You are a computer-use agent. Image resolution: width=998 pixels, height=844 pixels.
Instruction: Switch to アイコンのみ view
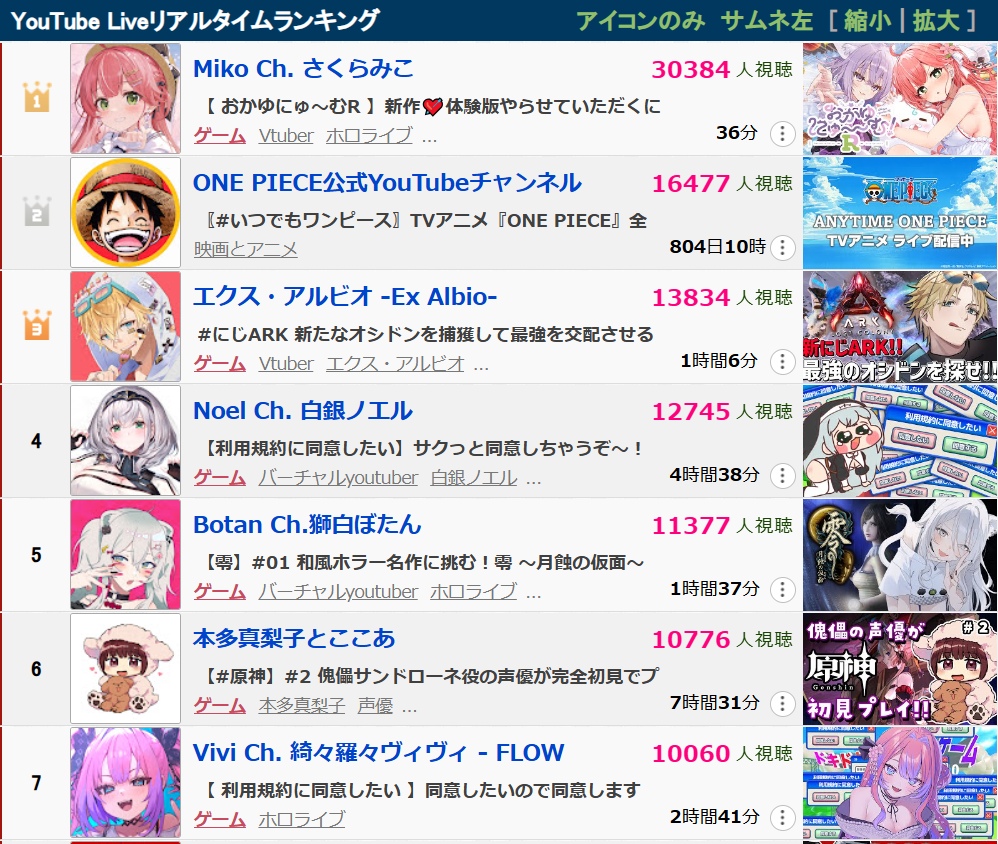pos(640,20)
